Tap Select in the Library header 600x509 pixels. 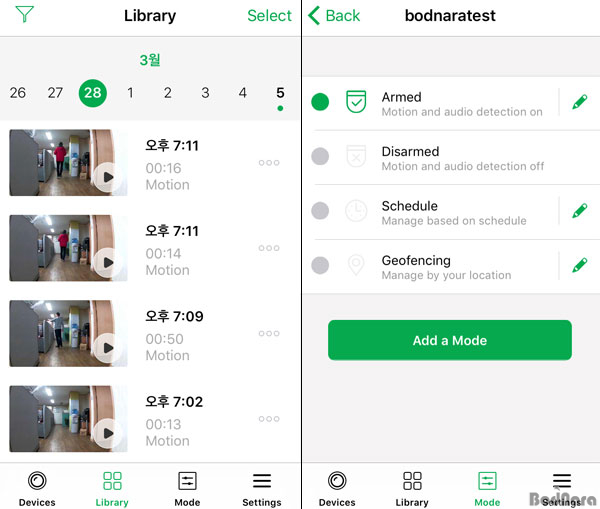(269, 16)
